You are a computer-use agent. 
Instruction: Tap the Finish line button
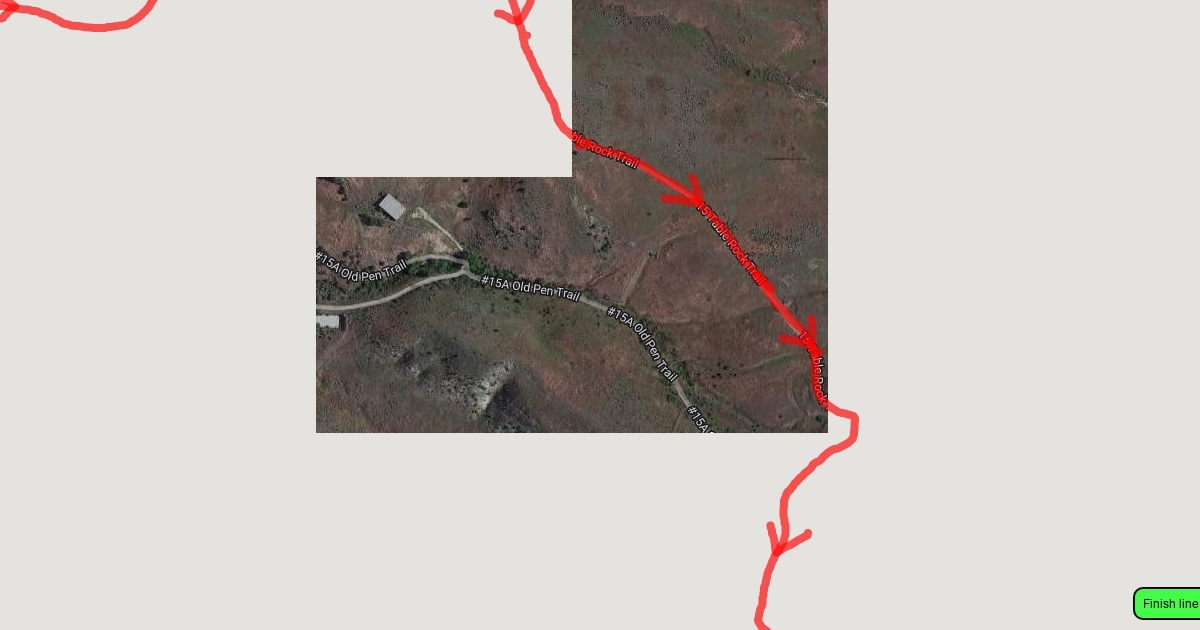tap(1167, 604)
